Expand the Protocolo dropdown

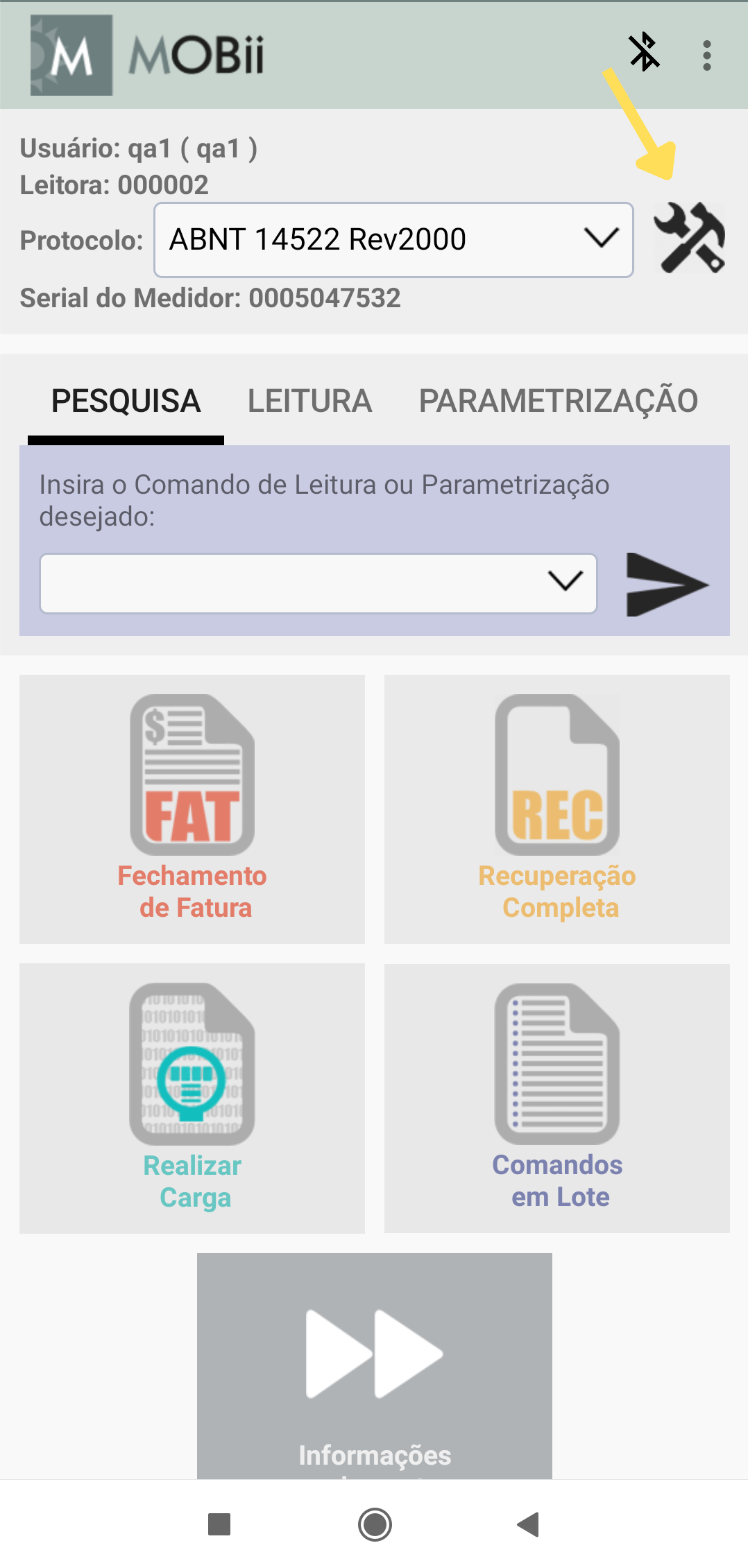(393, 240)
